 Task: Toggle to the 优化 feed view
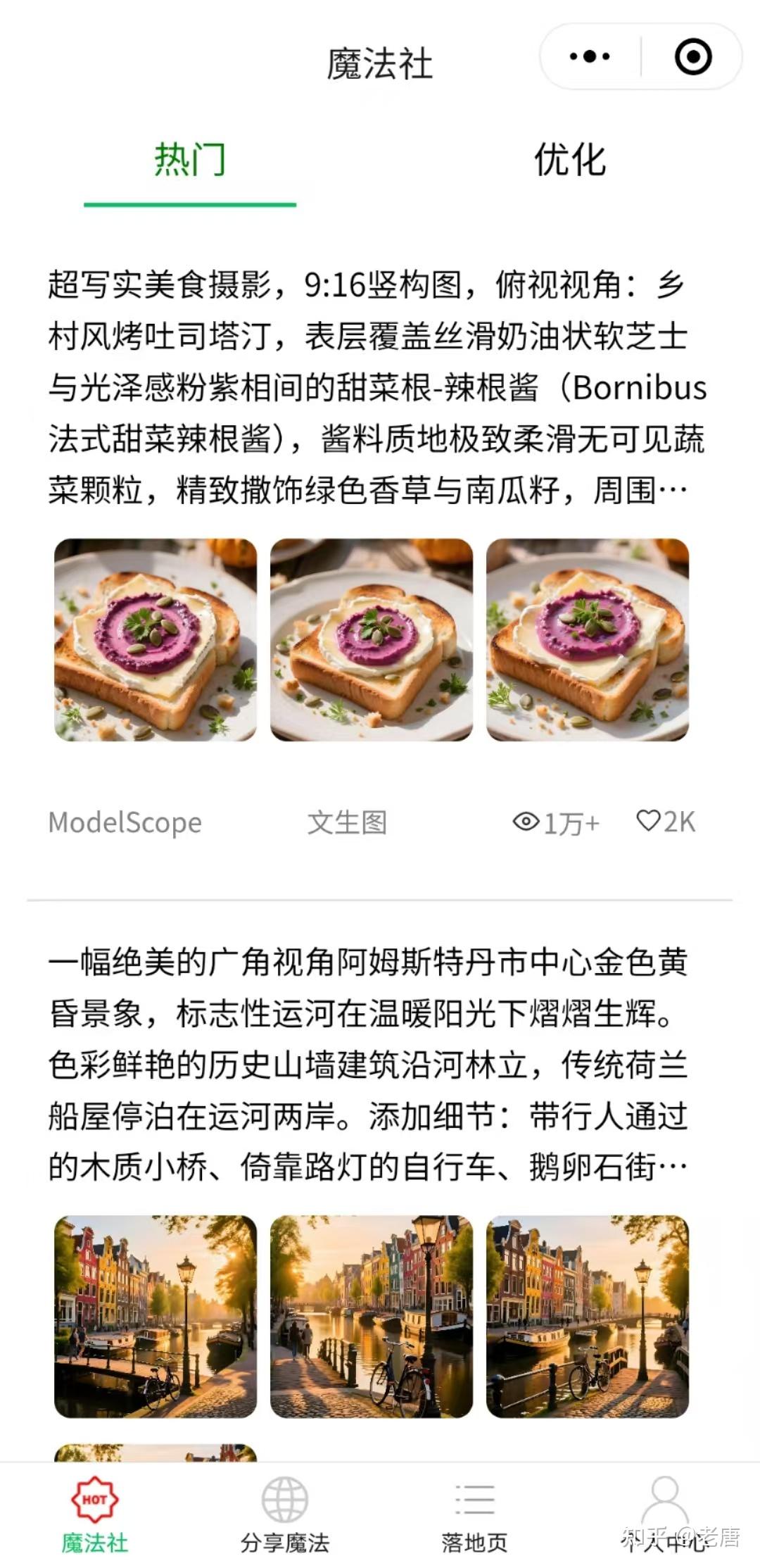click(570, 161)
